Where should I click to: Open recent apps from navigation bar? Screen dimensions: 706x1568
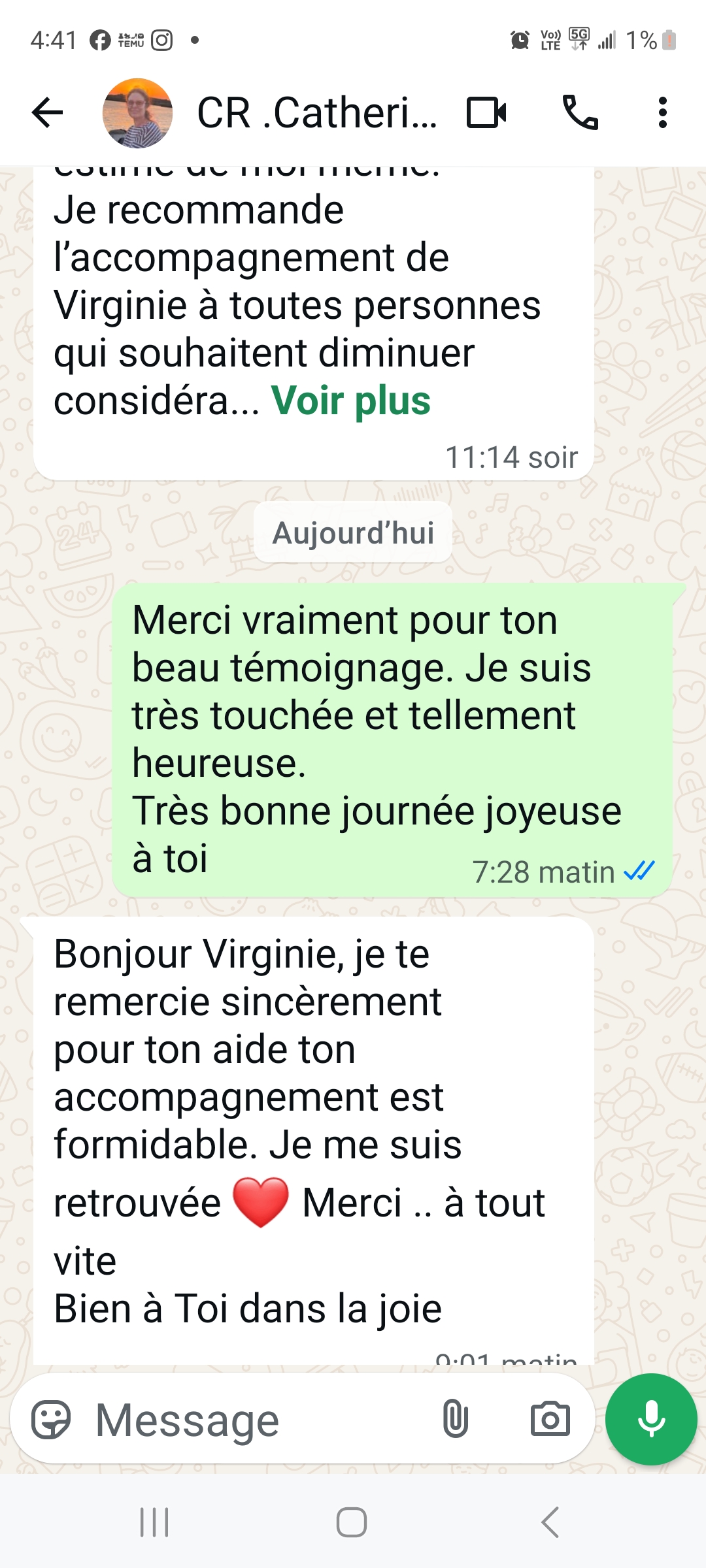[155, 1522]
